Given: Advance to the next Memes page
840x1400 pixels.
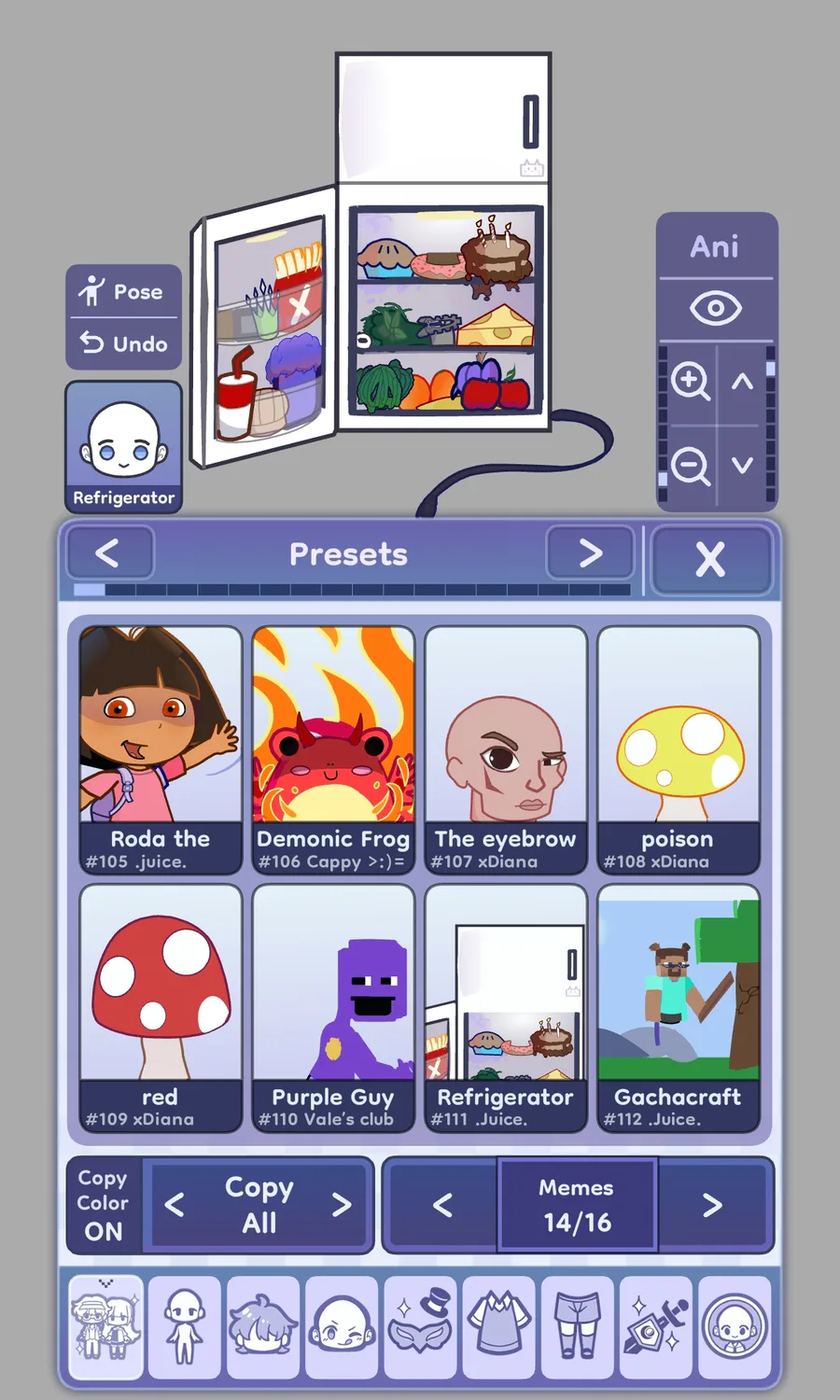Looking at the screenshot, I should 712,1205.
